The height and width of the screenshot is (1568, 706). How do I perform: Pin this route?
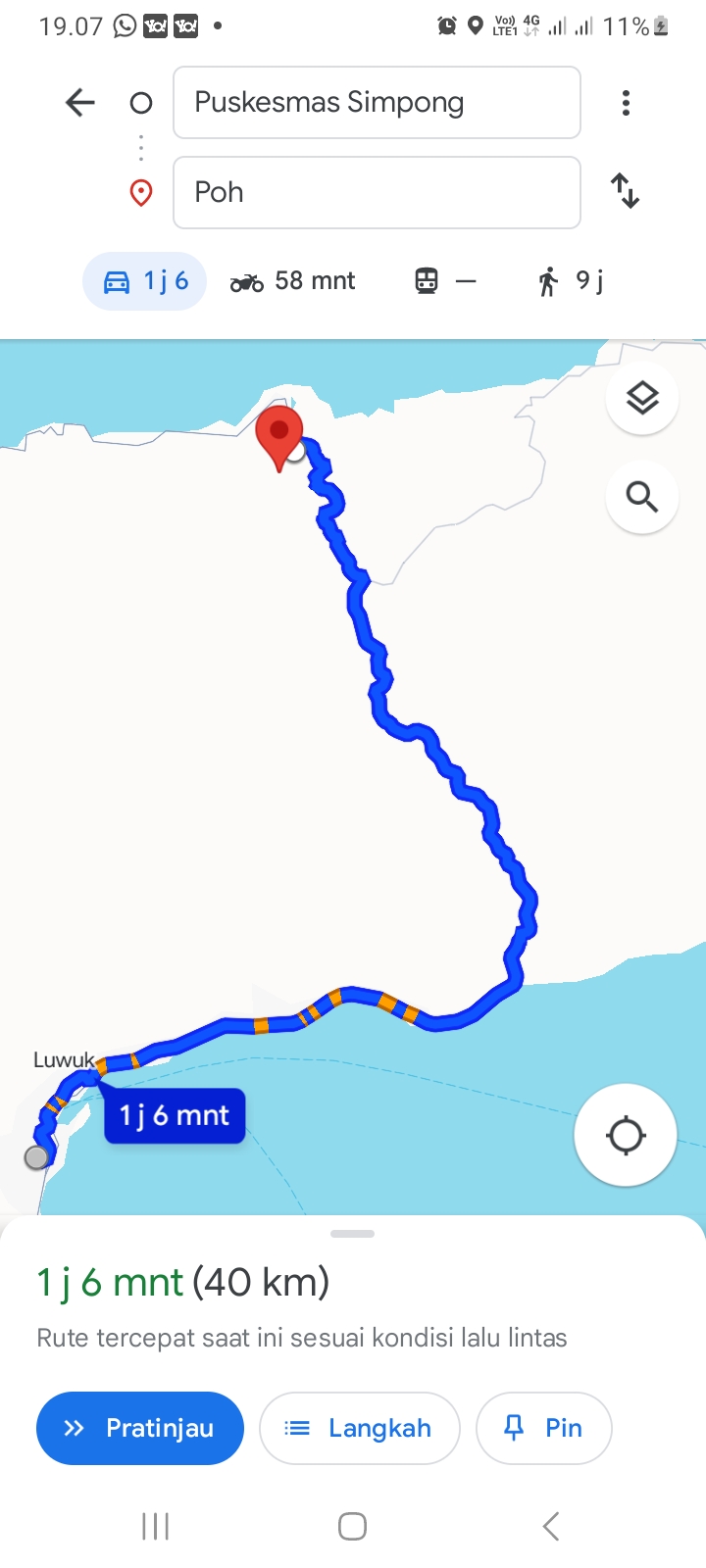(543, 1428)
